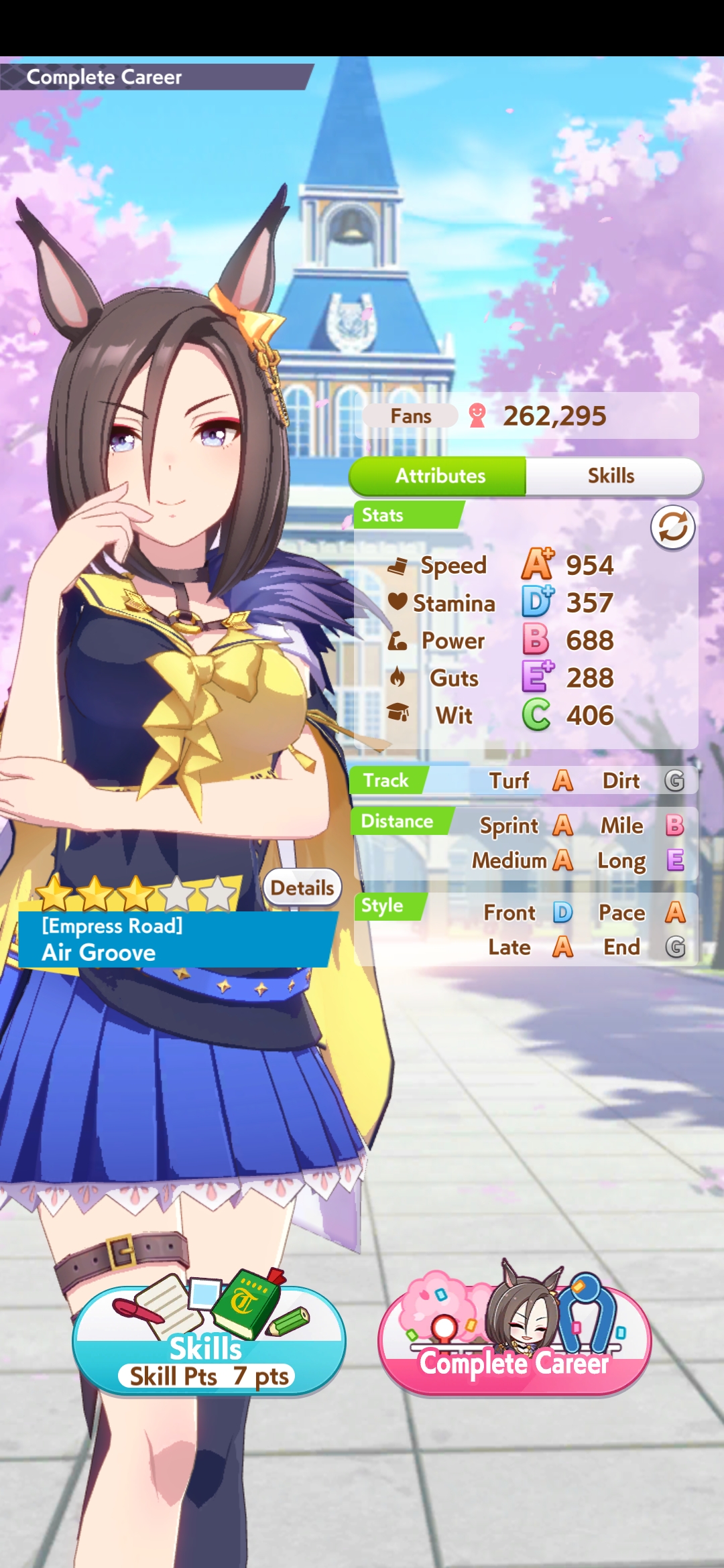Tap the Complete Career button

514,1339
